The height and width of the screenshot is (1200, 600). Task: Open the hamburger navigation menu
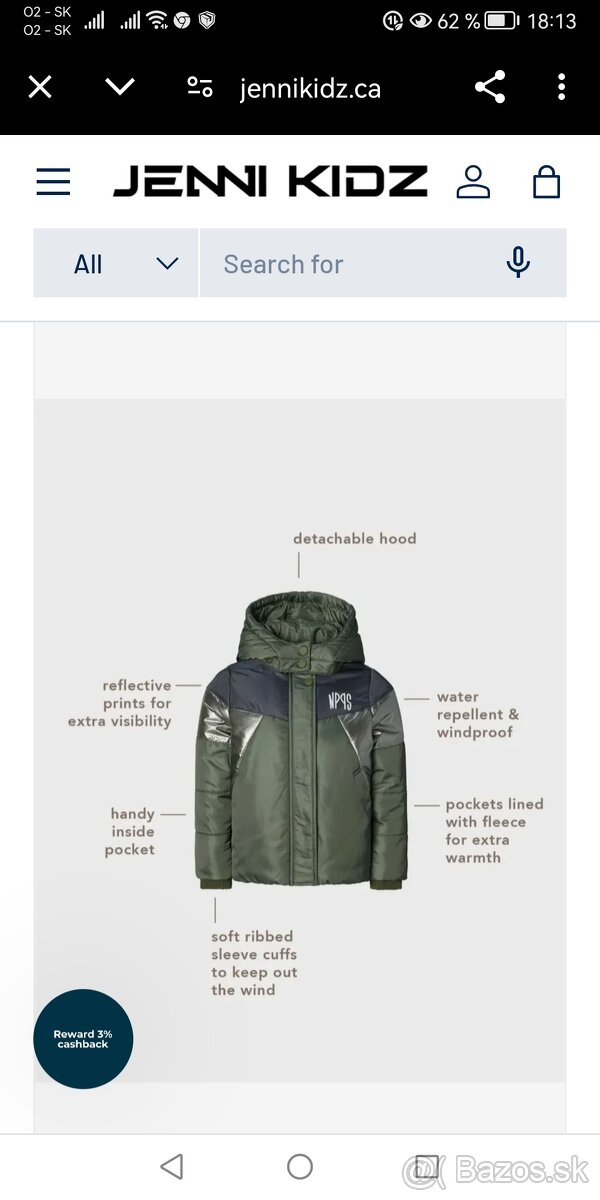pos(53,182)
